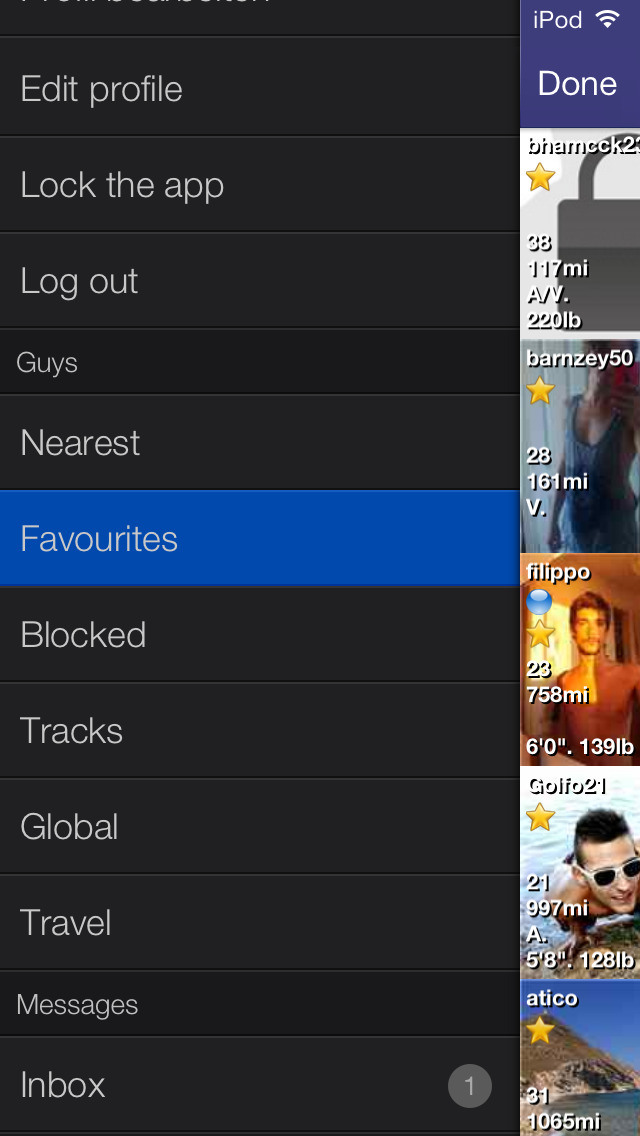Screen dimensions: 640x1136
Task: Tap the Done button
Action: coord(578,84)
